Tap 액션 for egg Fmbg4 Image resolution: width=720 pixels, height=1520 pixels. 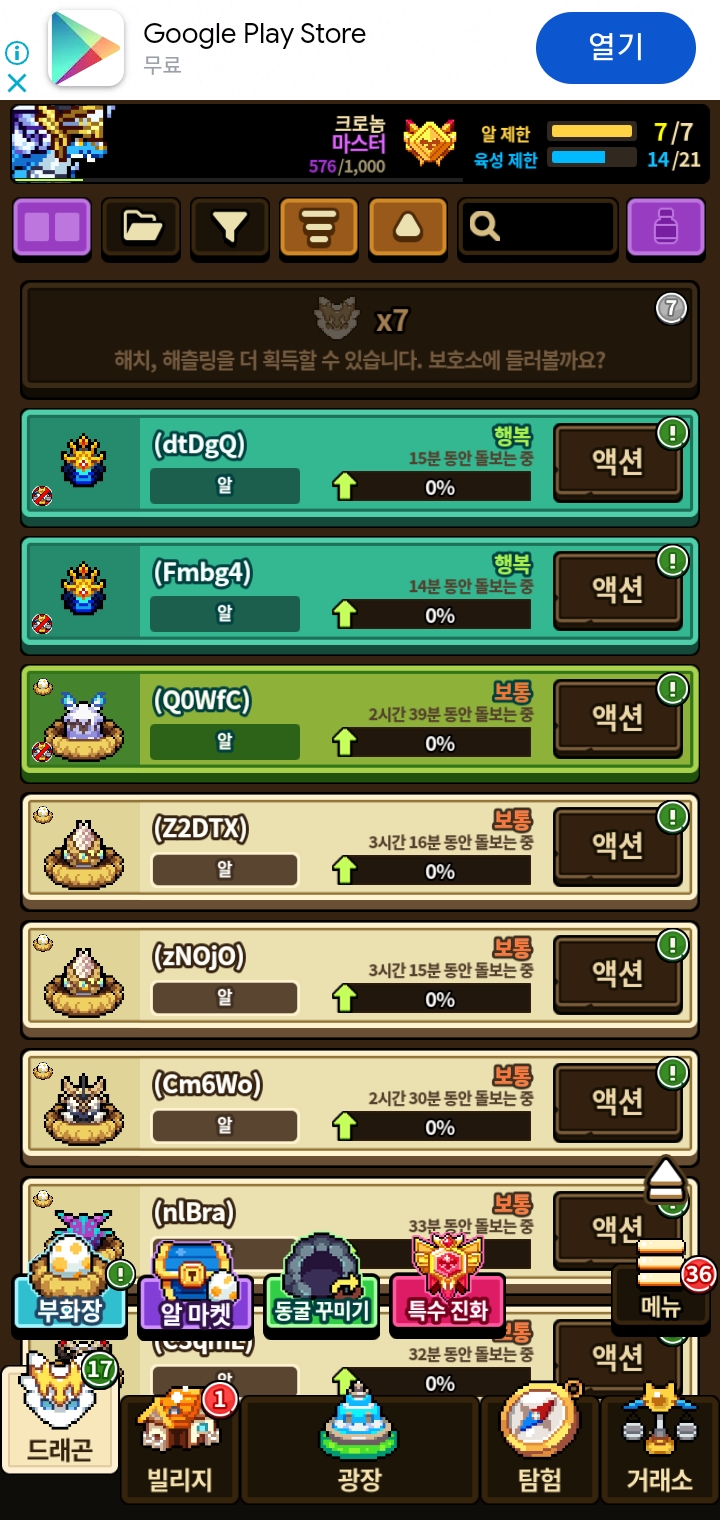[617, 590]
